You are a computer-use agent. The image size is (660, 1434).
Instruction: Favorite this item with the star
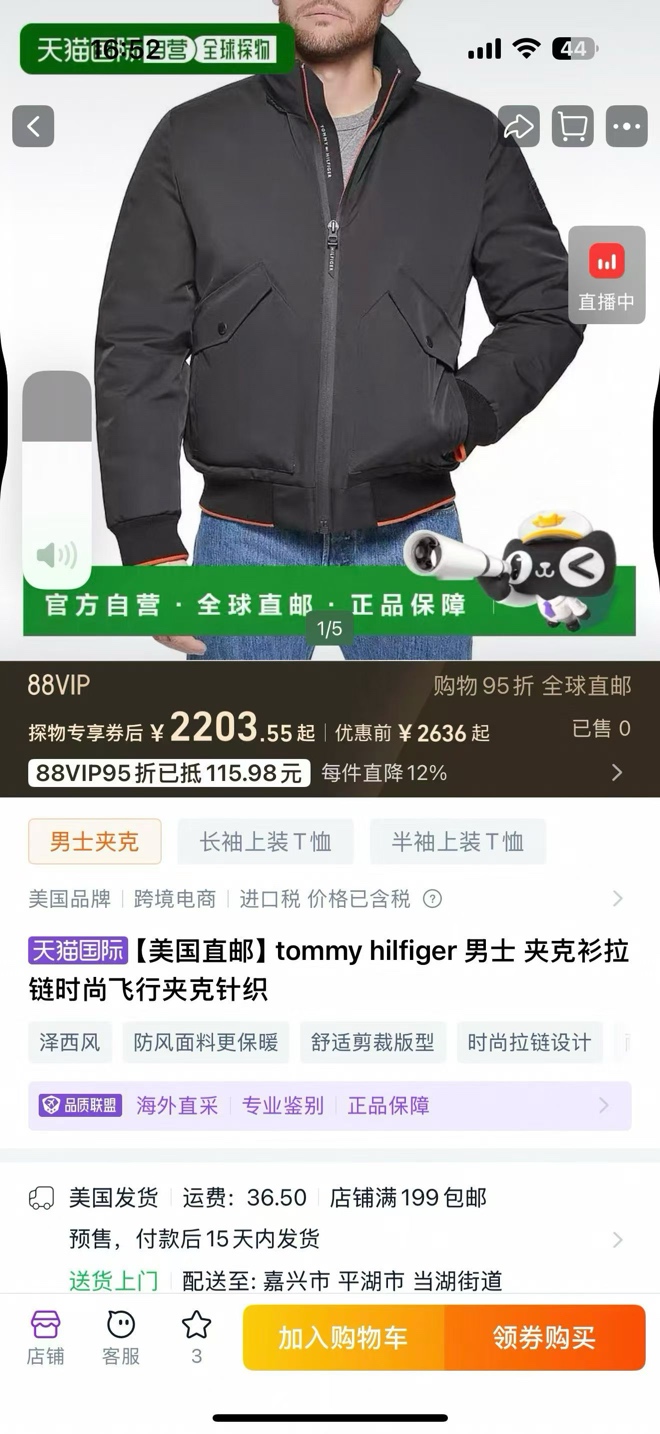pyautogui.click(x=196, y=1337)
